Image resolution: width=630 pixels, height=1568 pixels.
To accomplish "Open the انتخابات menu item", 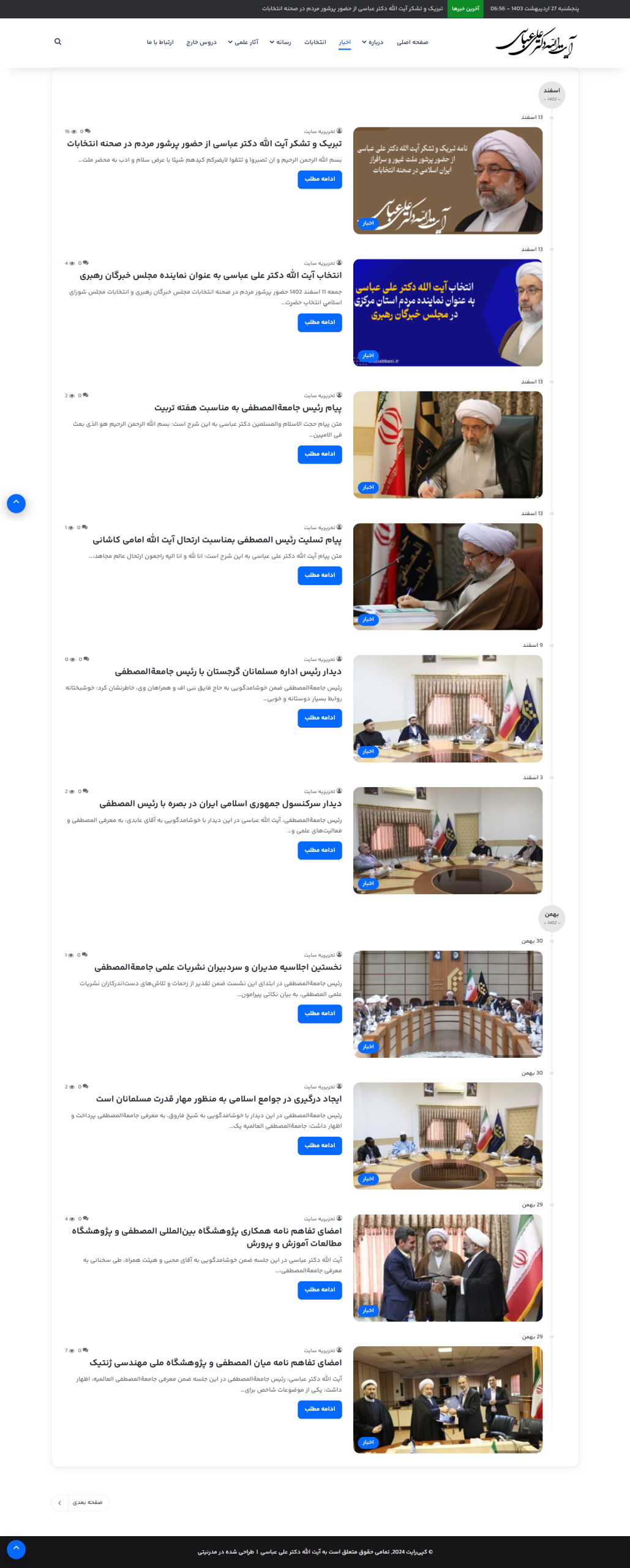I will coord(315,42).
